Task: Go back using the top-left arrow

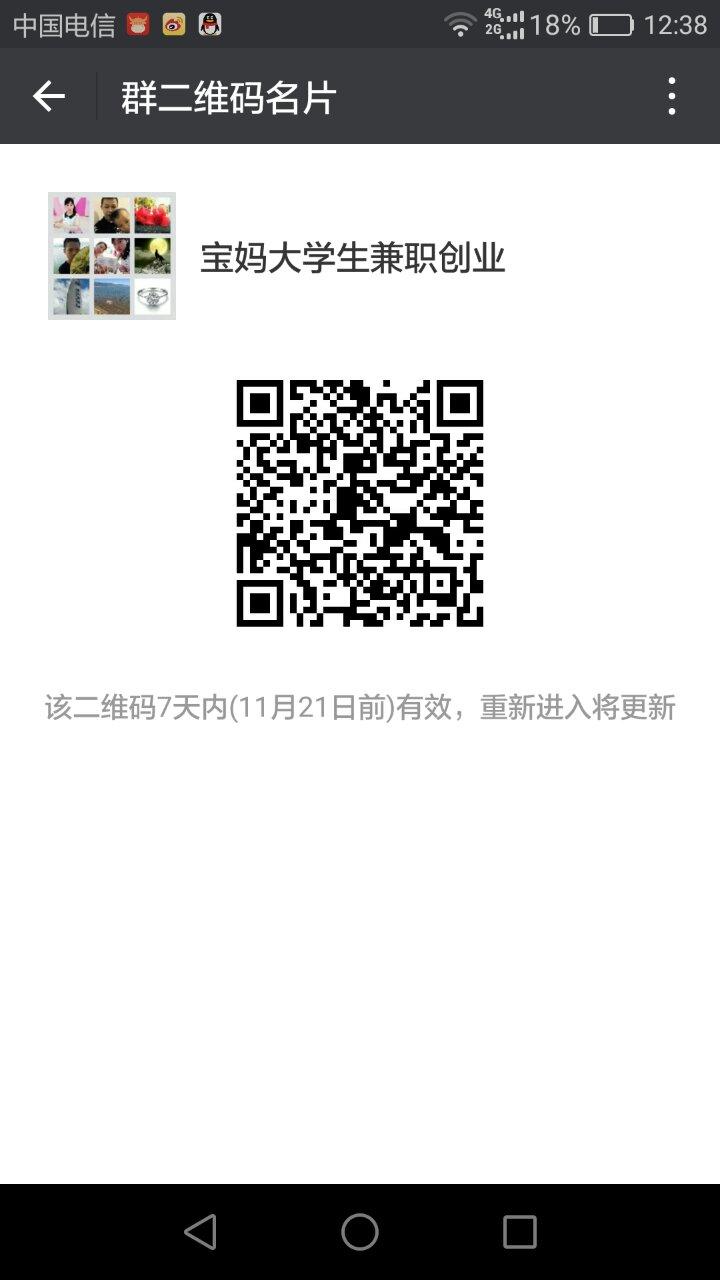Action: (48, 96)
